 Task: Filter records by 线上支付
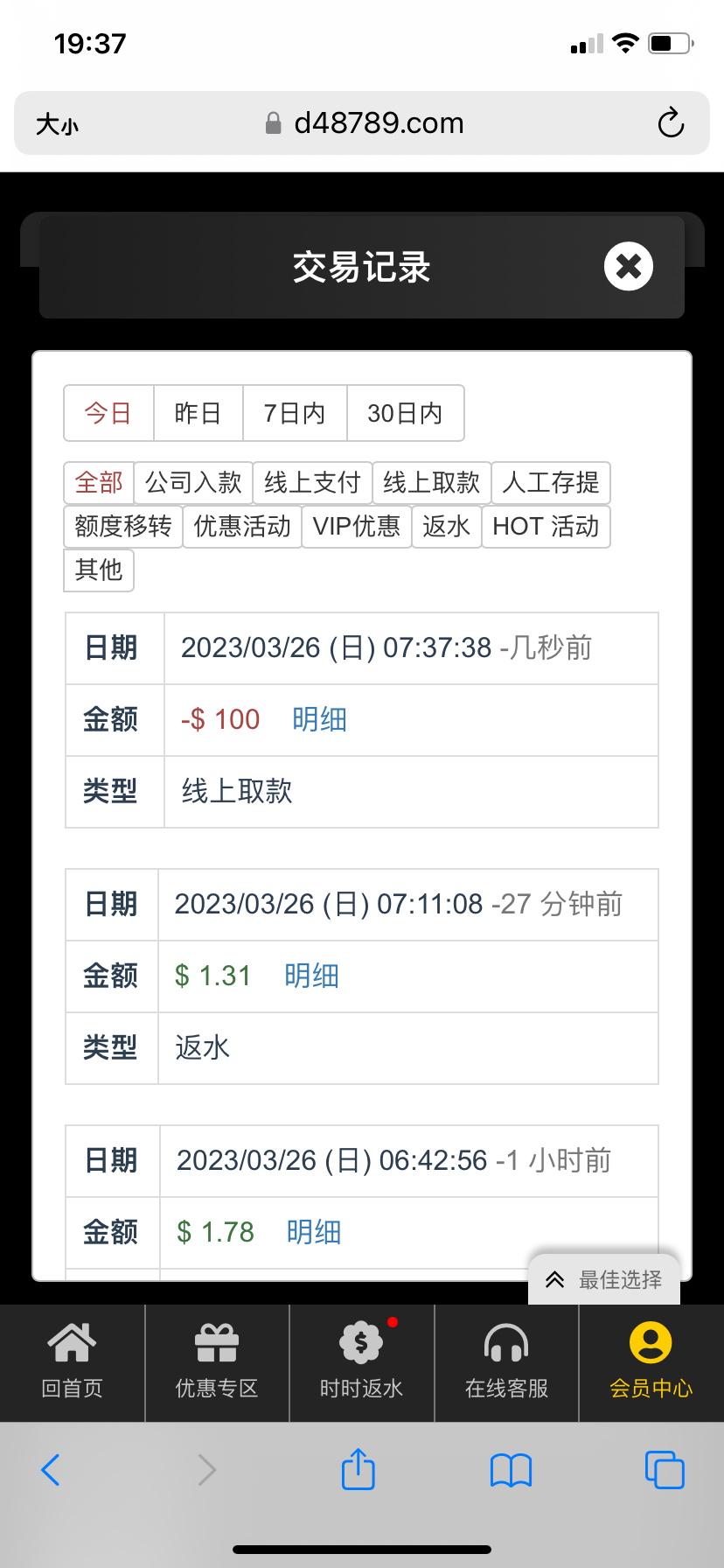point(312,483)
